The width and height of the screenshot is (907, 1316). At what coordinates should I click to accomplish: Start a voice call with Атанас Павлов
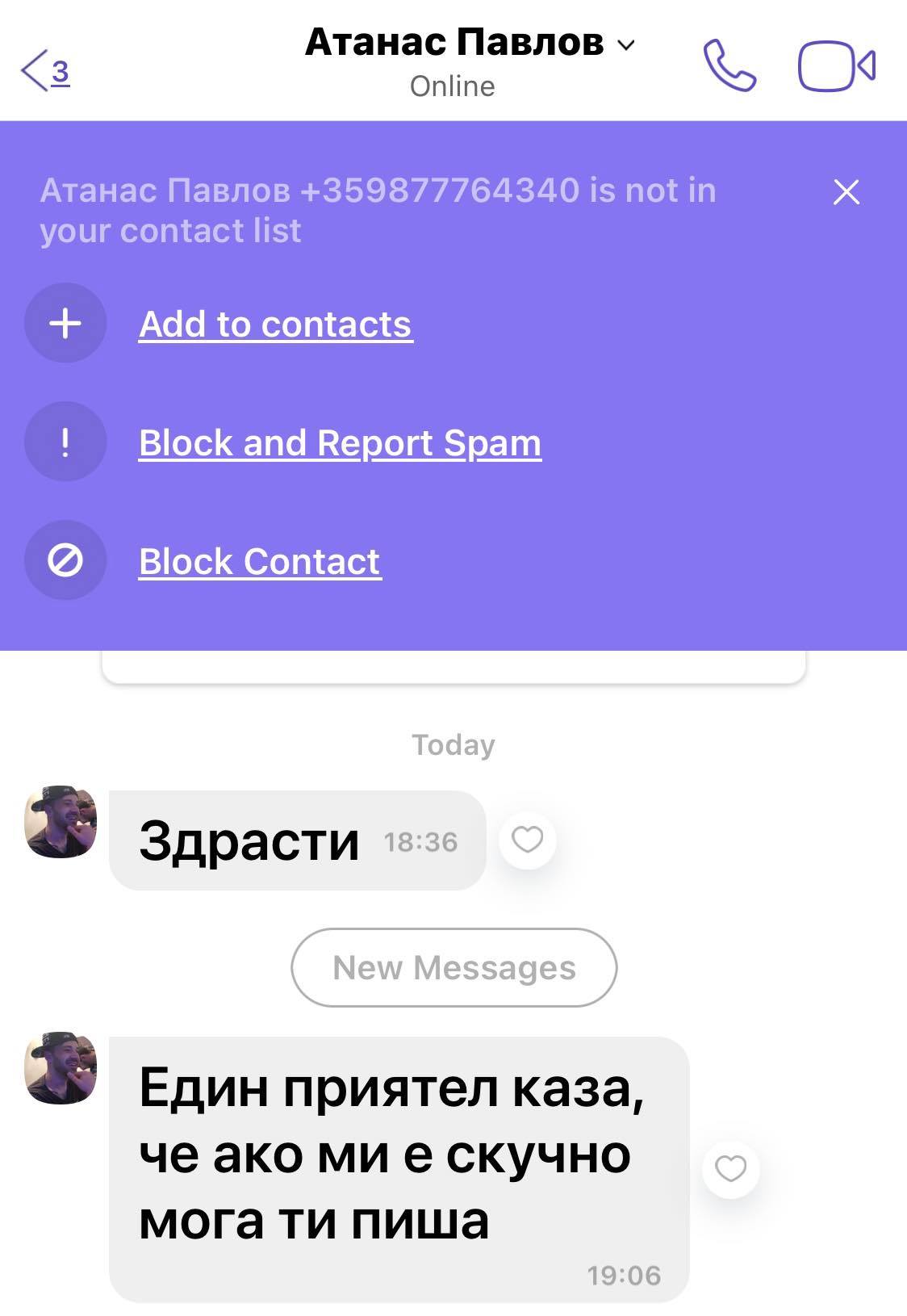pos(729,66)
